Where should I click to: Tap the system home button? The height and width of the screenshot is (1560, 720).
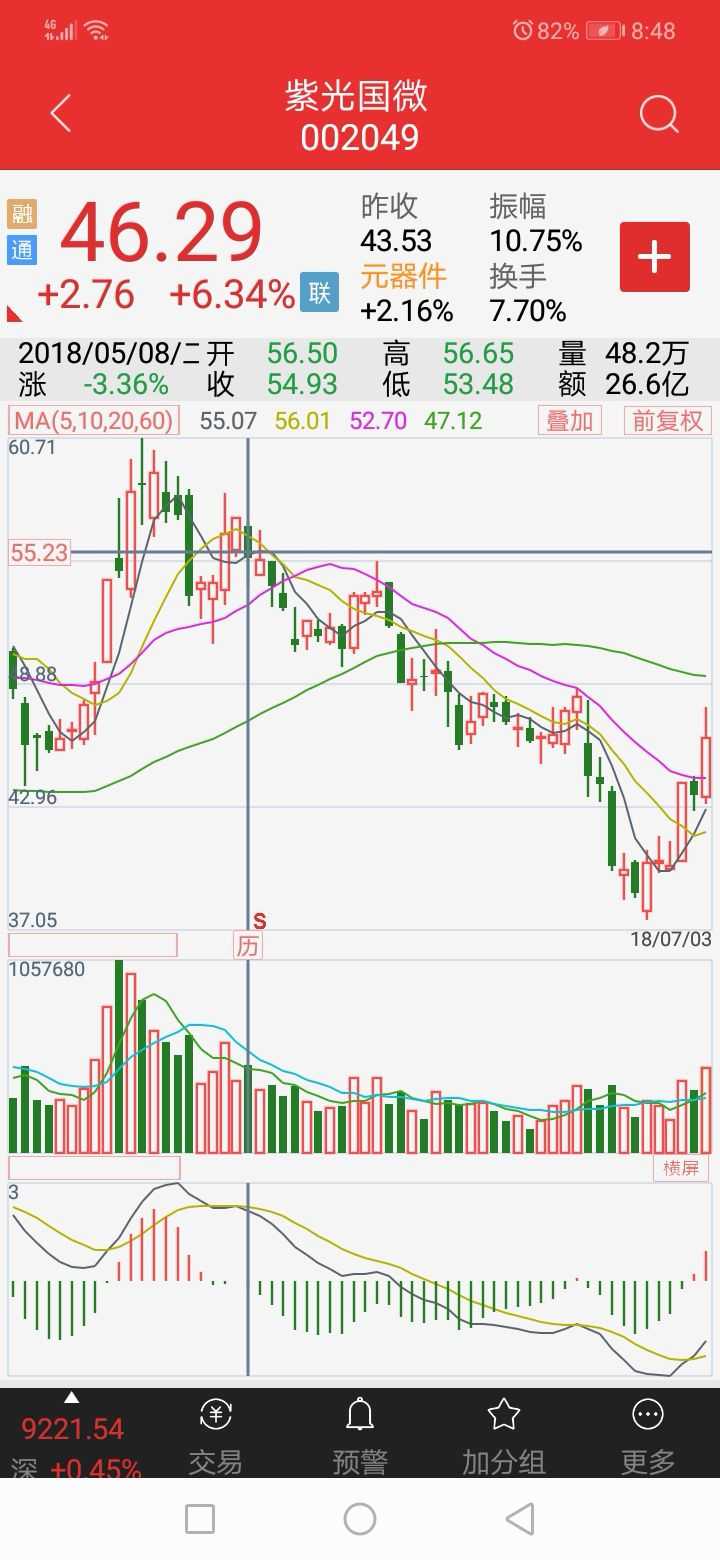pyautogui.click(x=360, y=1519)
